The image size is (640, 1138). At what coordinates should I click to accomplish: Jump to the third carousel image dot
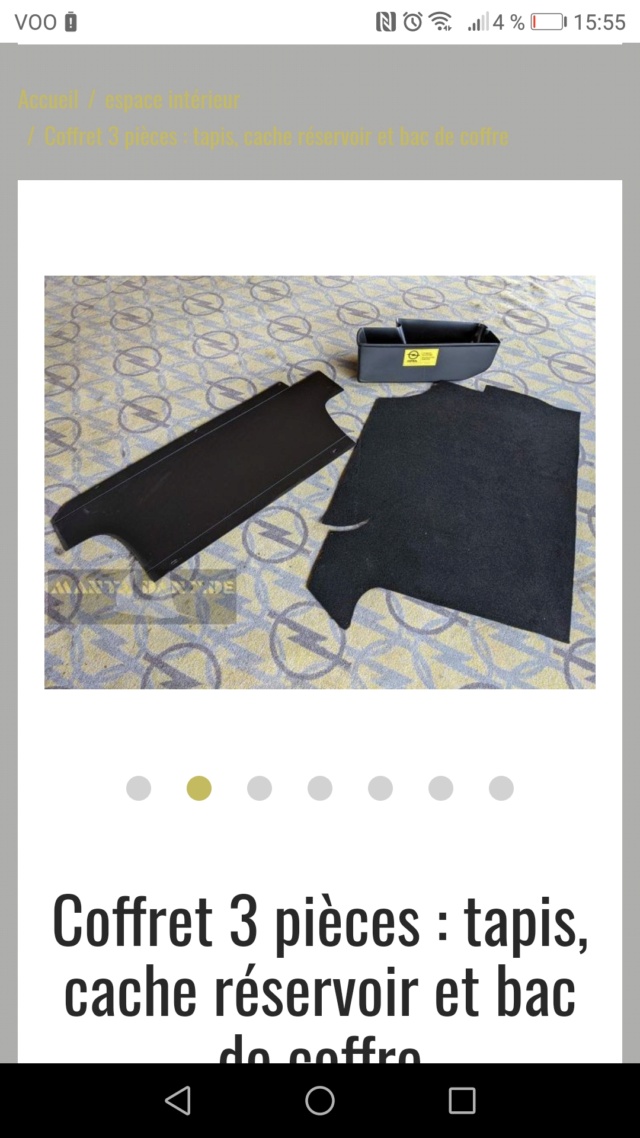[x=259, y=788]
